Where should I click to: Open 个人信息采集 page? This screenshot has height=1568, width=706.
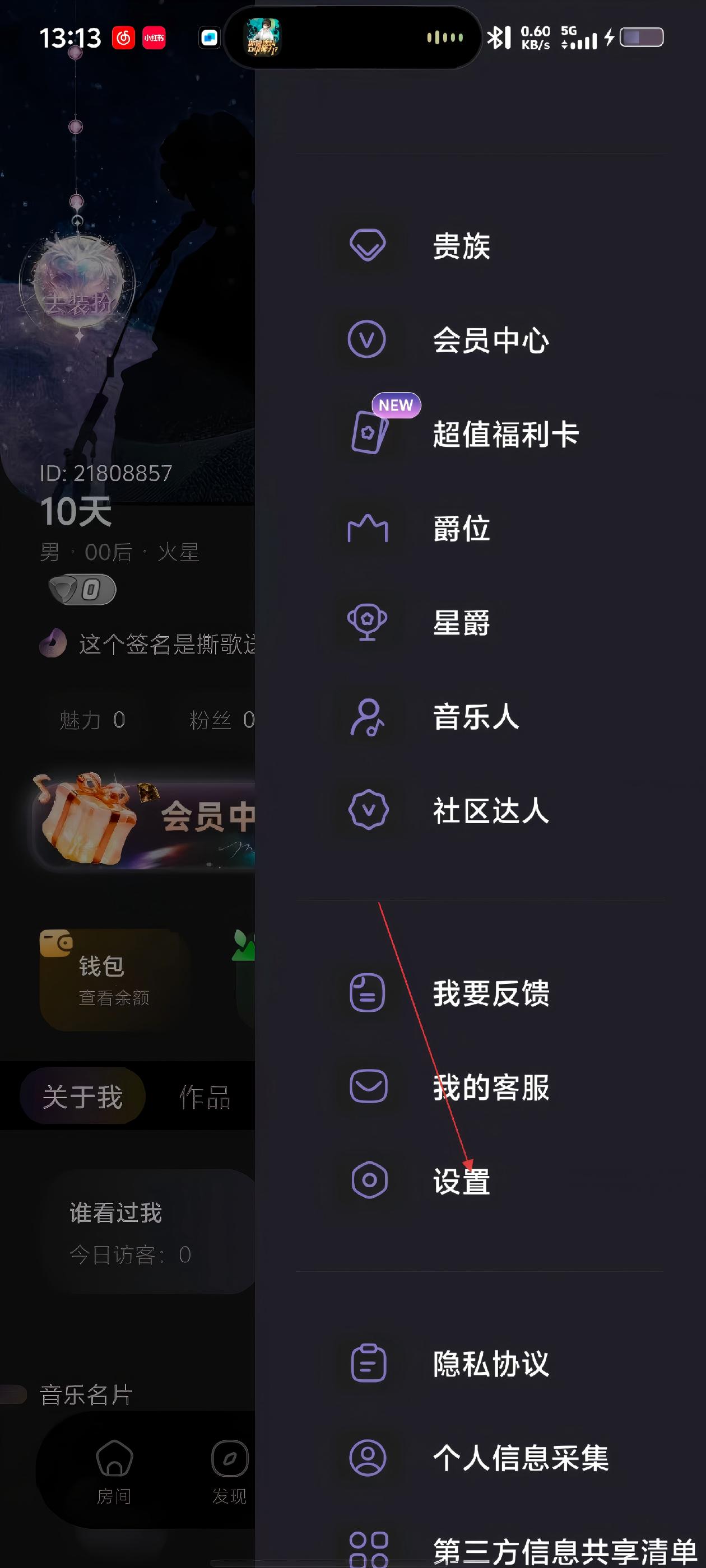coord(520,1458)
